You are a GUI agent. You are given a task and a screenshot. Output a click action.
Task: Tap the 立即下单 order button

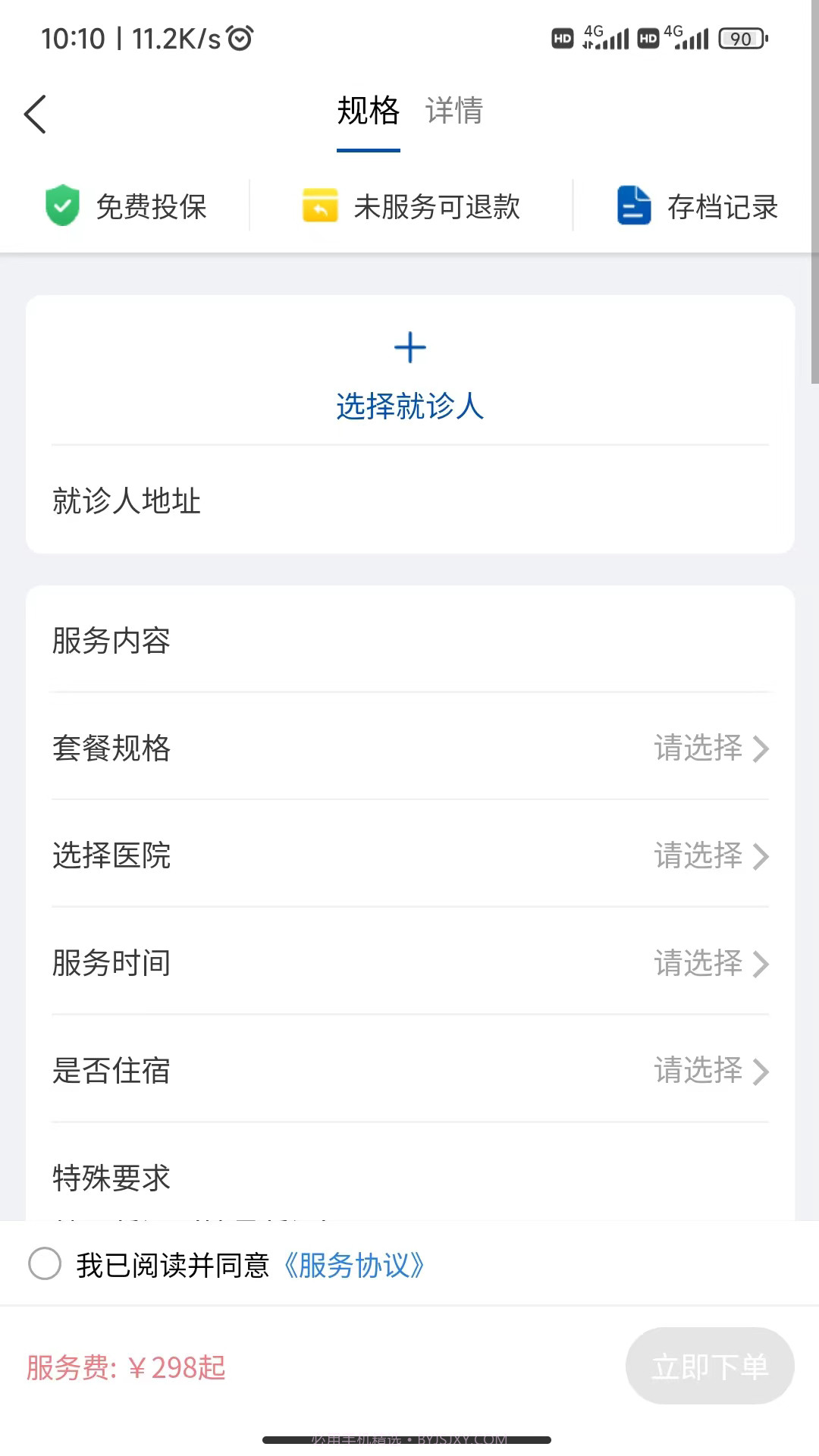pyautogui.click(x=708, y=1367)
